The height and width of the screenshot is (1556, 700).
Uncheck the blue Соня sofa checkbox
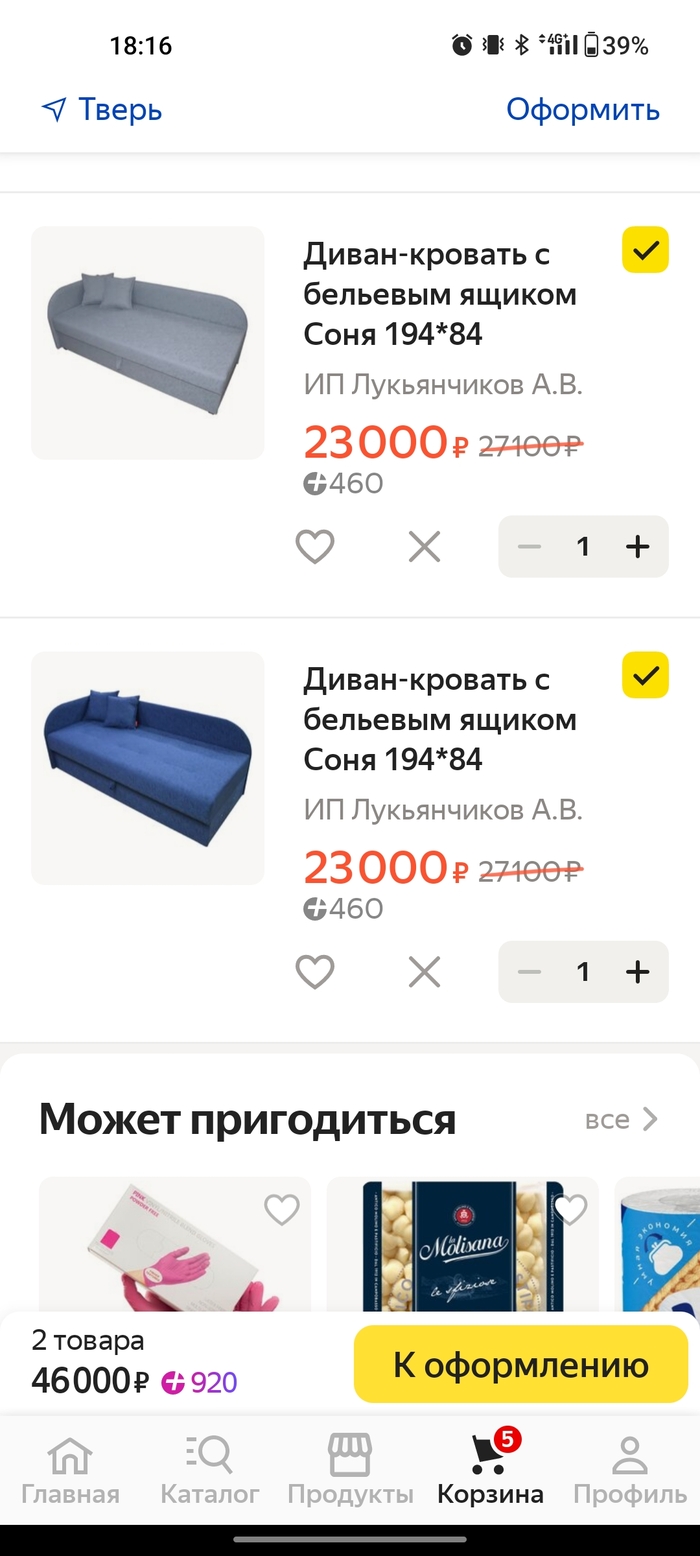coord(645,675)
